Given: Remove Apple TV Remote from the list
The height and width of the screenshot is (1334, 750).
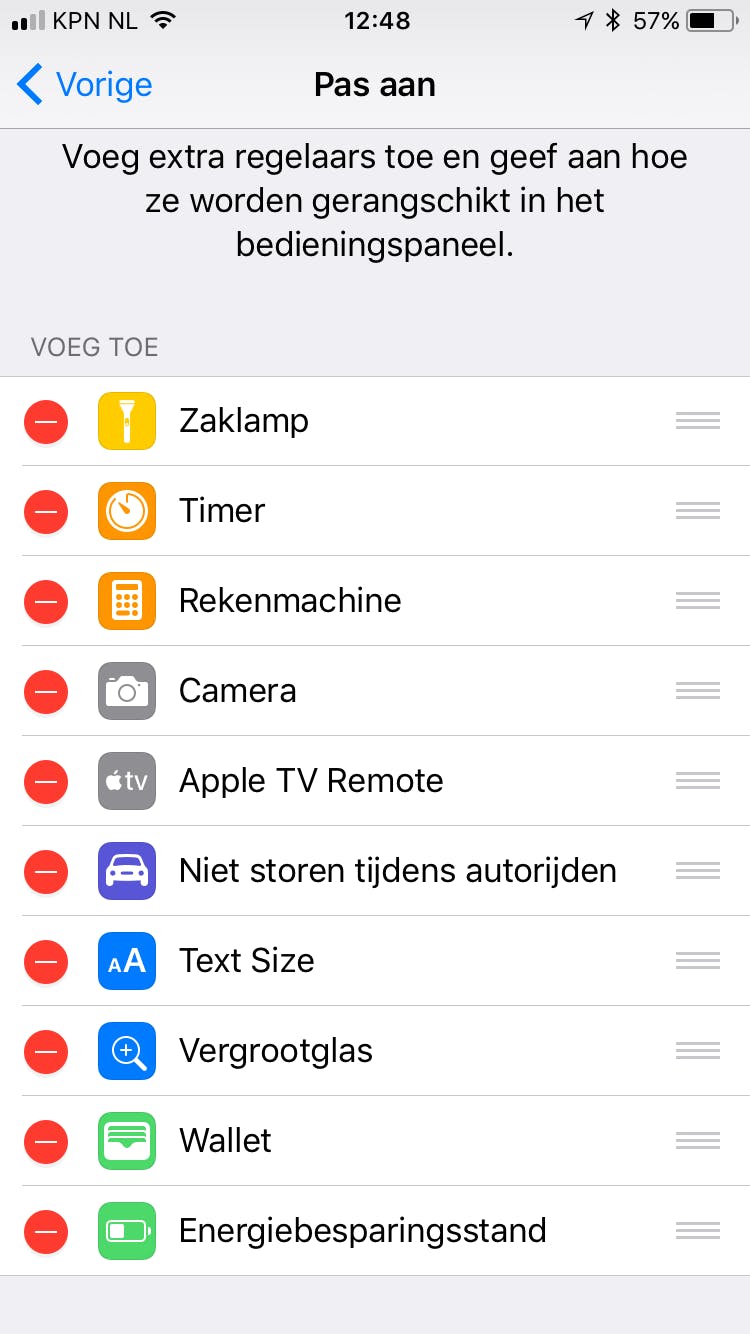Looking at the screenshot, I should coord(46,781).
